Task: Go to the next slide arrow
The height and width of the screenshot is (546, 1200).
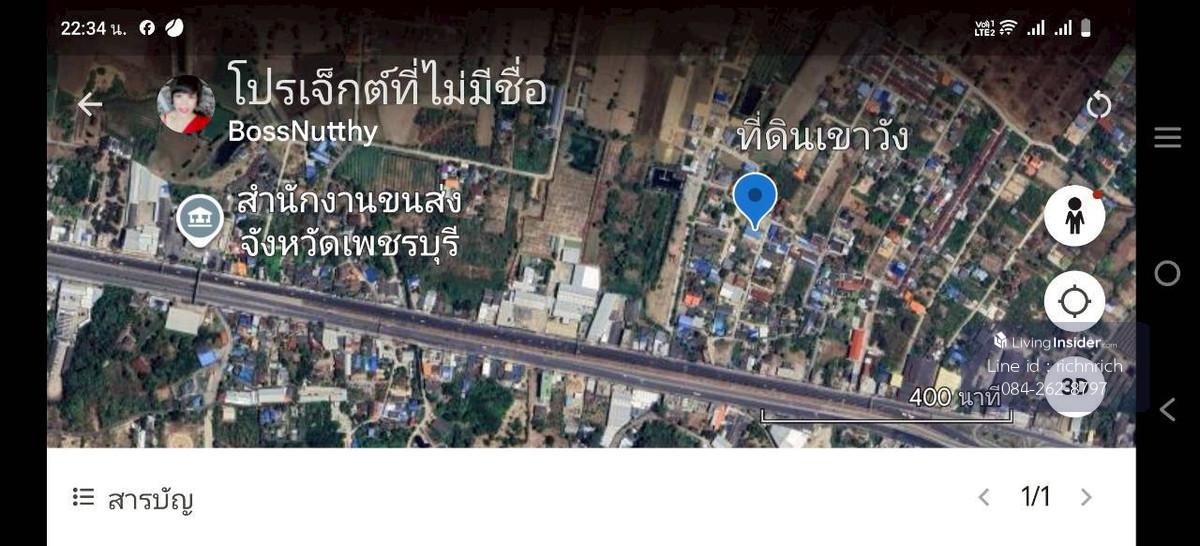Action: 1086,497
